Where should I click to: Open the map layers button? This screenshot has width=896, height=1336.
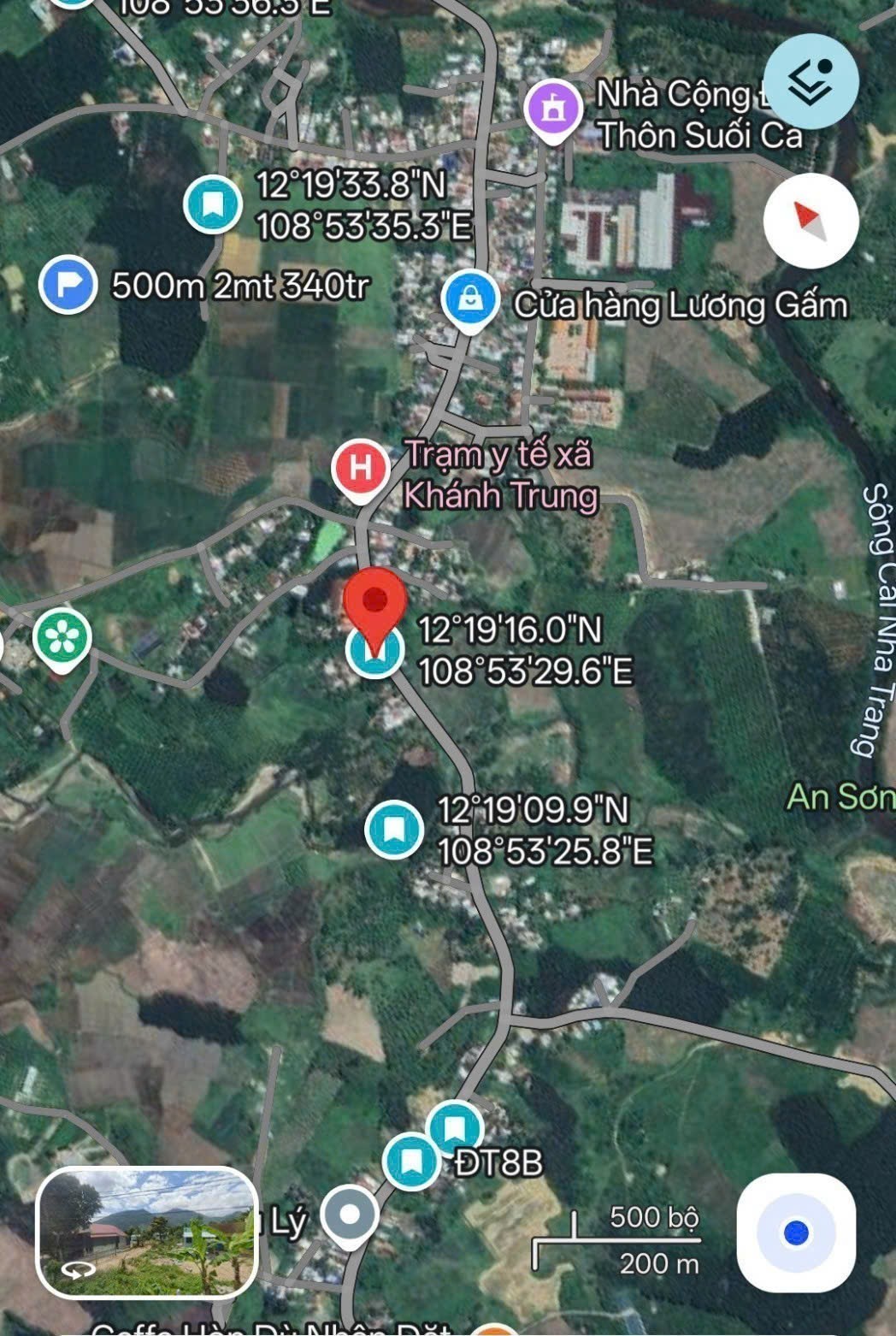(x=810, y=82)
